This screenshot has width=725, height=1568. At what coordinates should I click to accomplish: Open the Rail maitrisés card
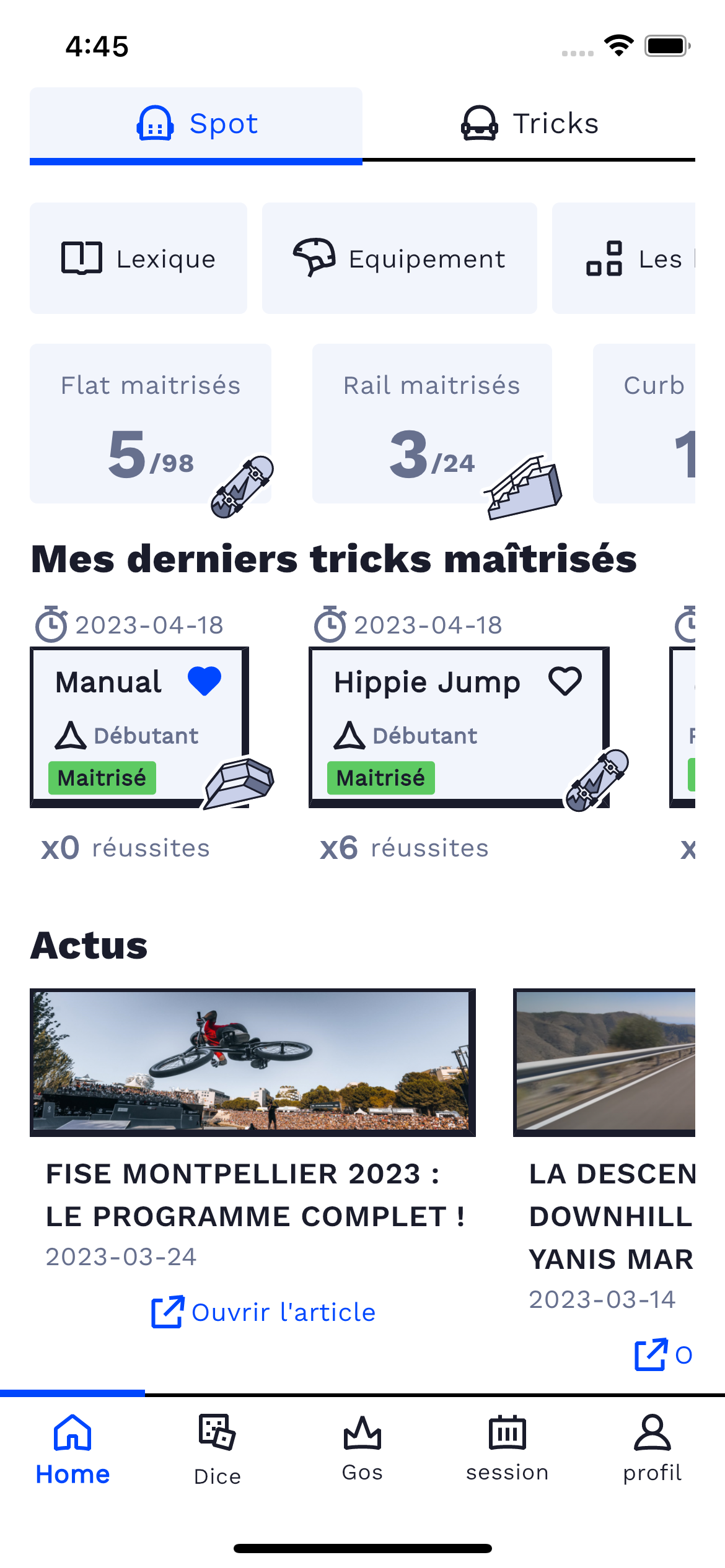[x=432, y=424]
